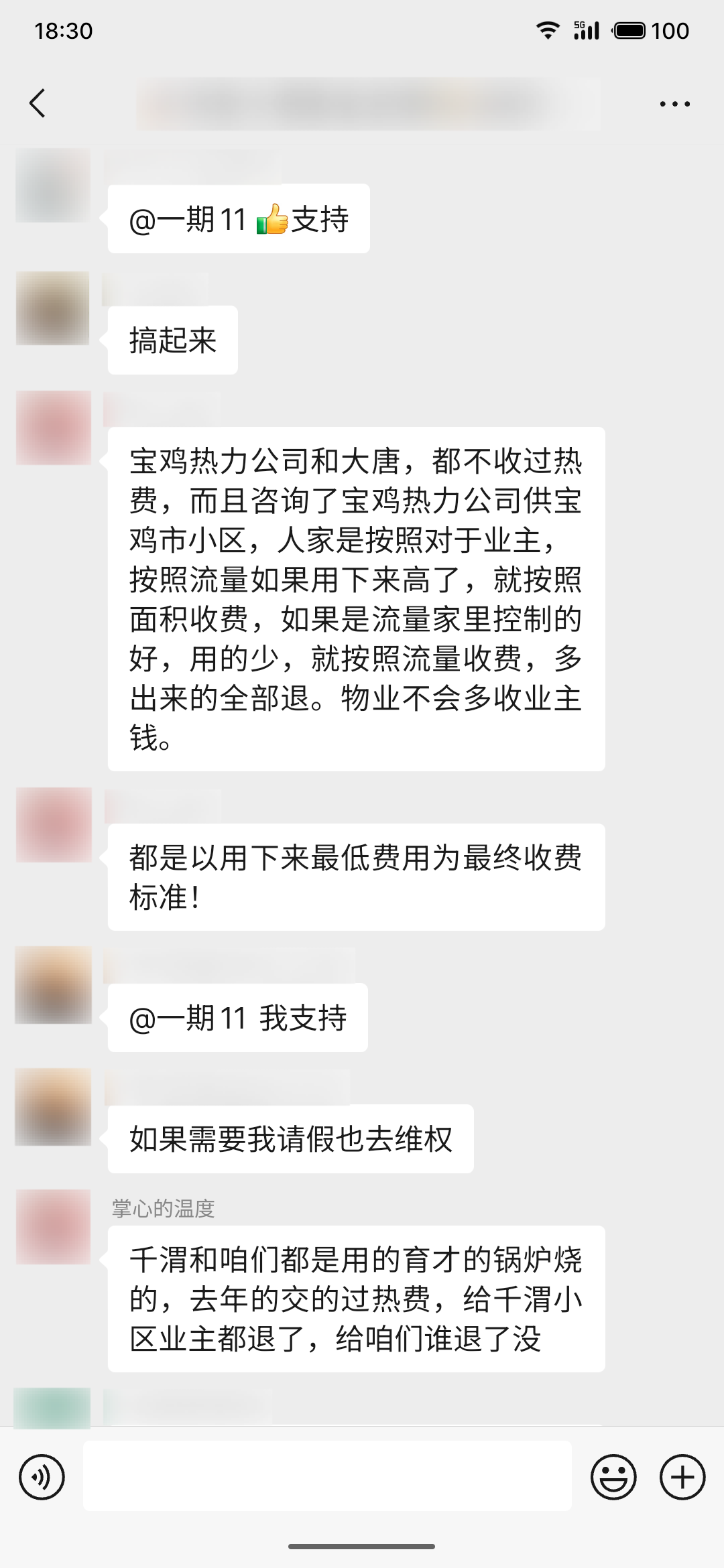Image resolution: width=724 pixels, height=1568 pixels.
Task: View profile of 掌心的温度
Action: tap(53, 1227)
